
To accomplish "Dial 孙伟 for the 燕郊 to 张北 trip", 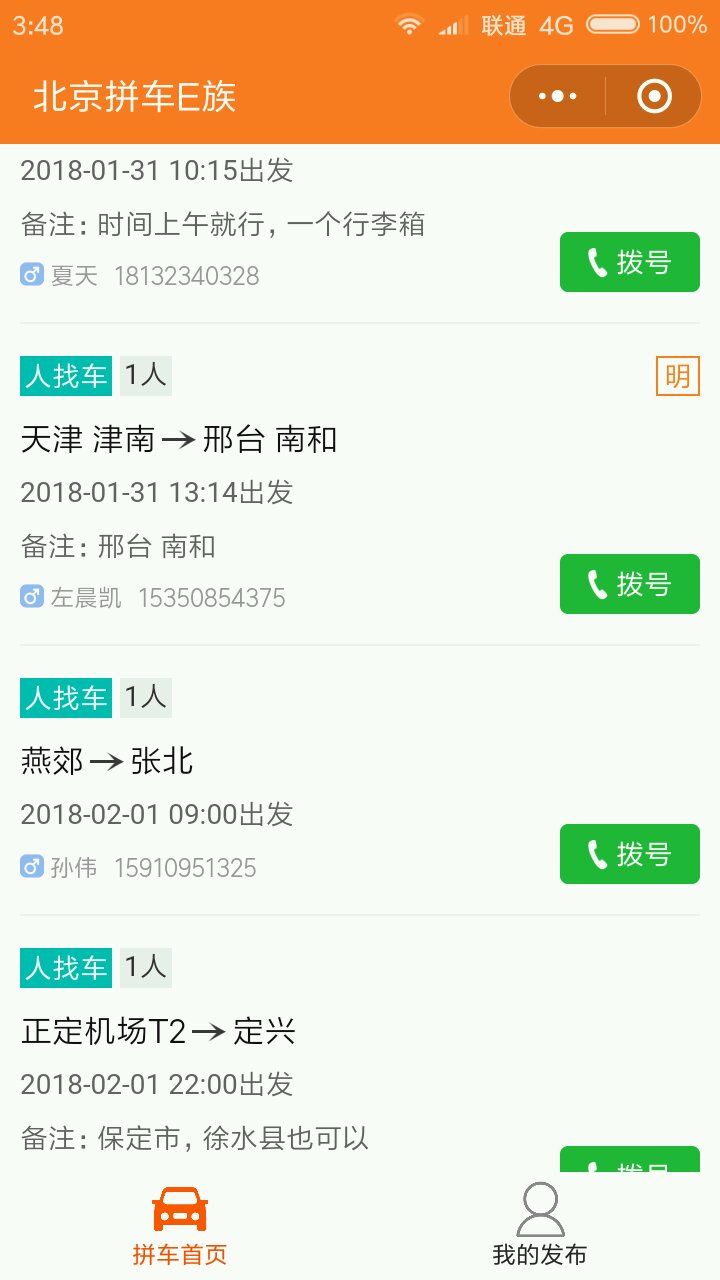I will point(630,854).
